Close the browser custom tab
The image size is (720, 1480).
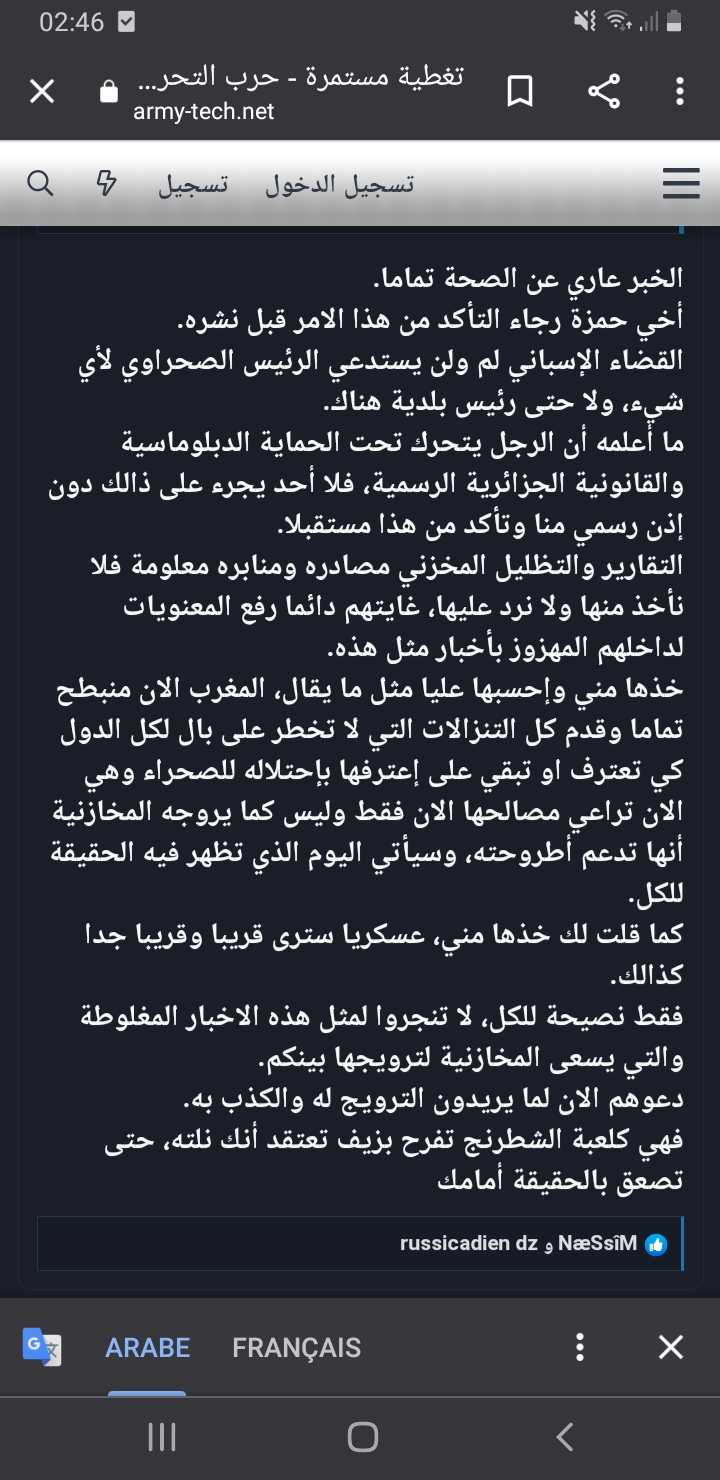pyautogui.click(x=42, y=92)
